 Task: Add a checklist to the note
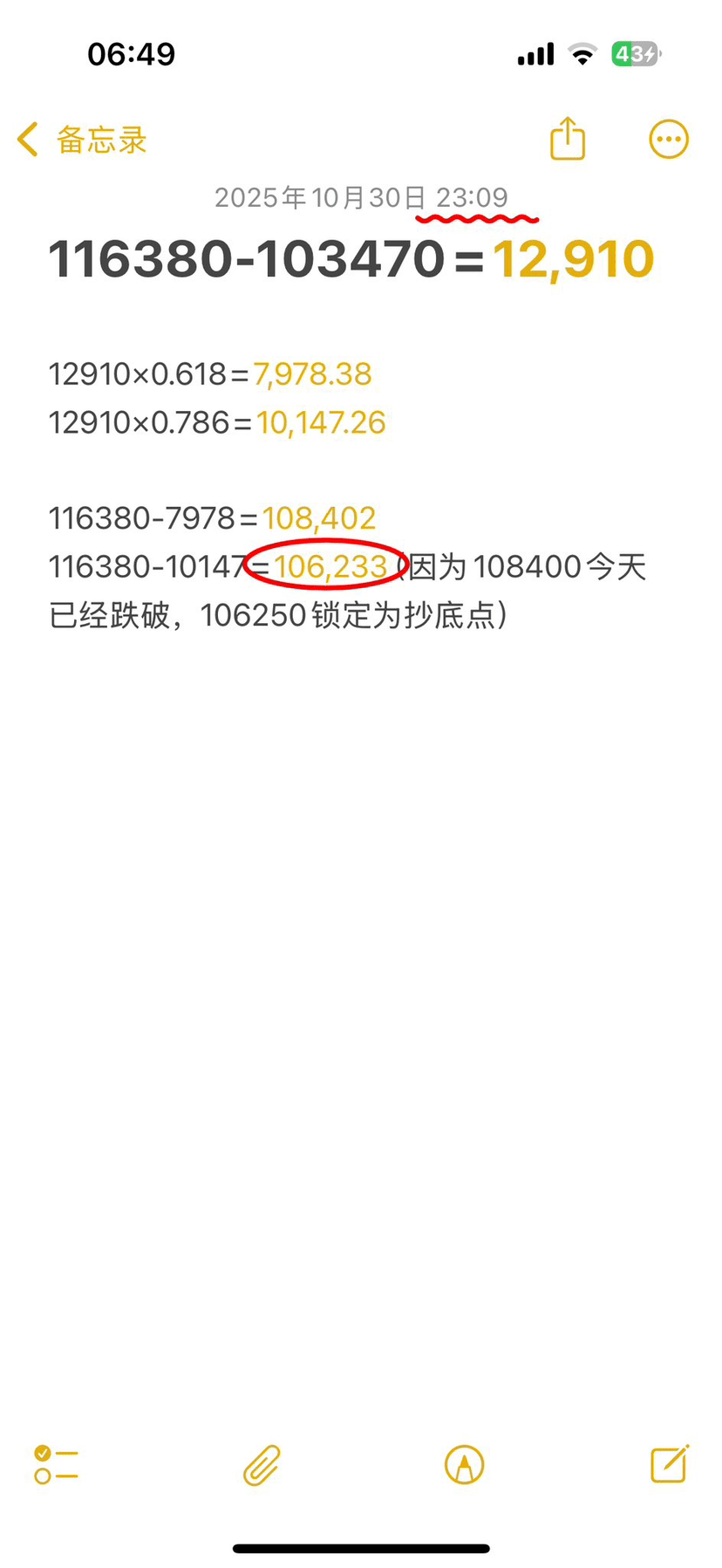(56, 1465)
